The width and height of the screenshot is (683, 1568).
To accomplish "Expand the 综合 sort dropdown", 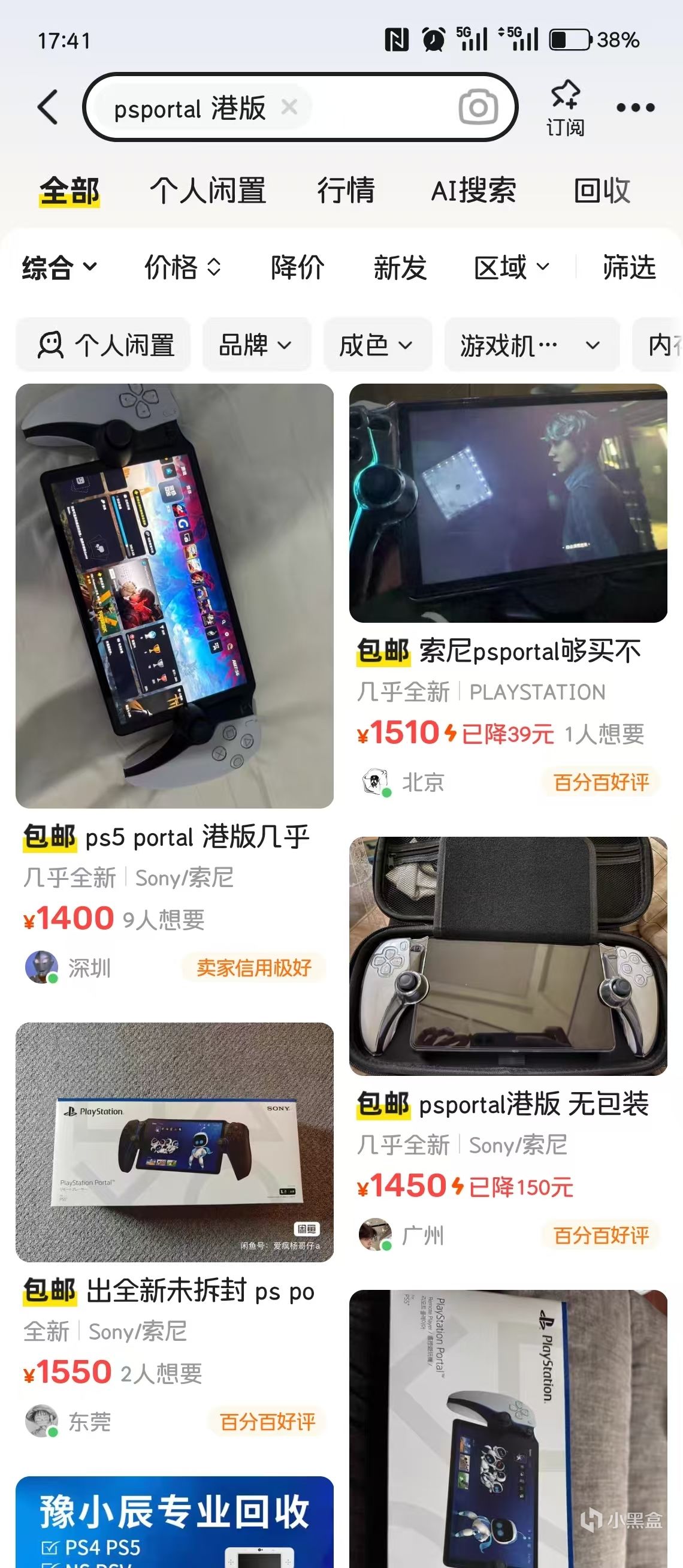I will [x=59, y=267].
